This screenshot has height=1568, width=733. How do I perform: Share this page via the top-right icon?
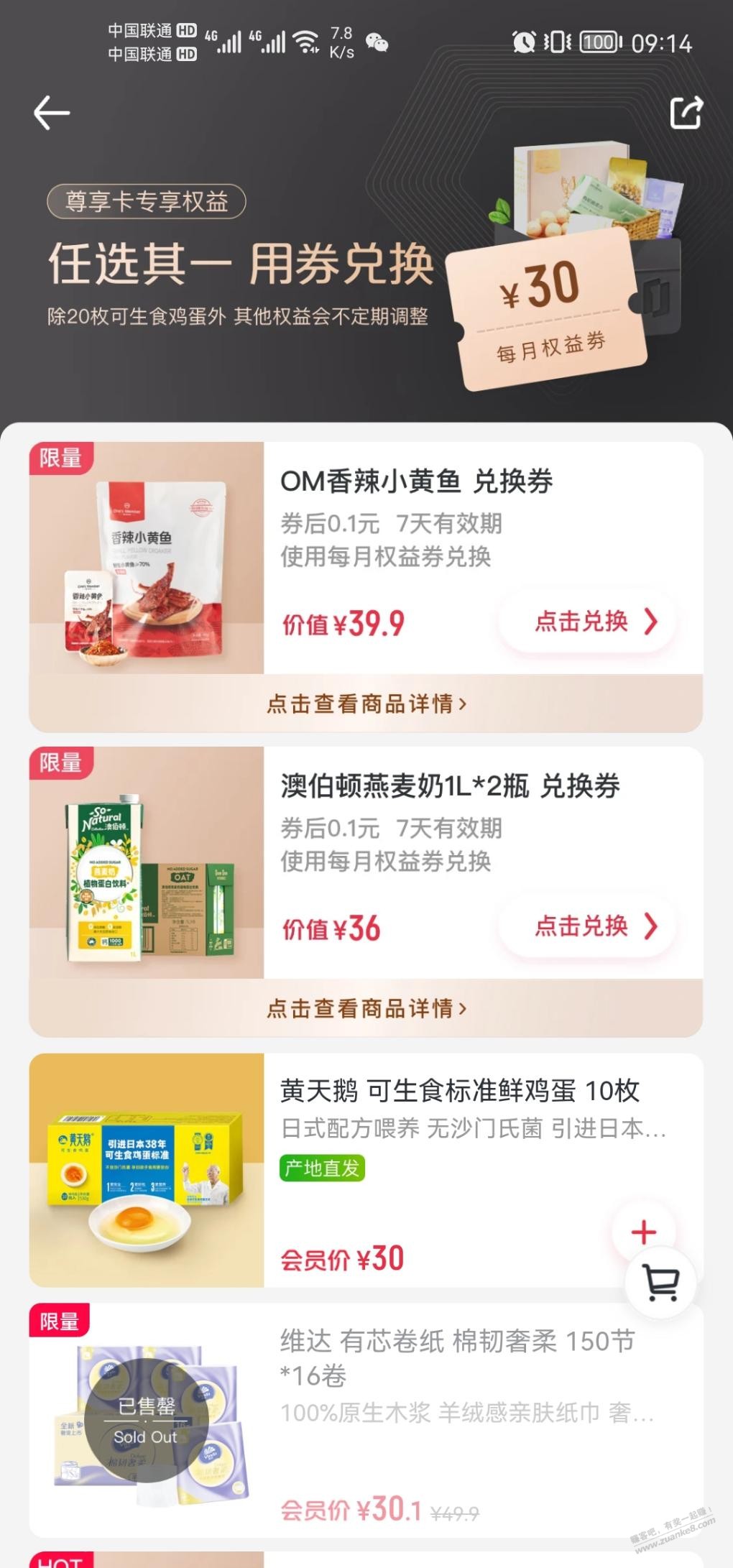pyautogui.click(x=686, y=113)
